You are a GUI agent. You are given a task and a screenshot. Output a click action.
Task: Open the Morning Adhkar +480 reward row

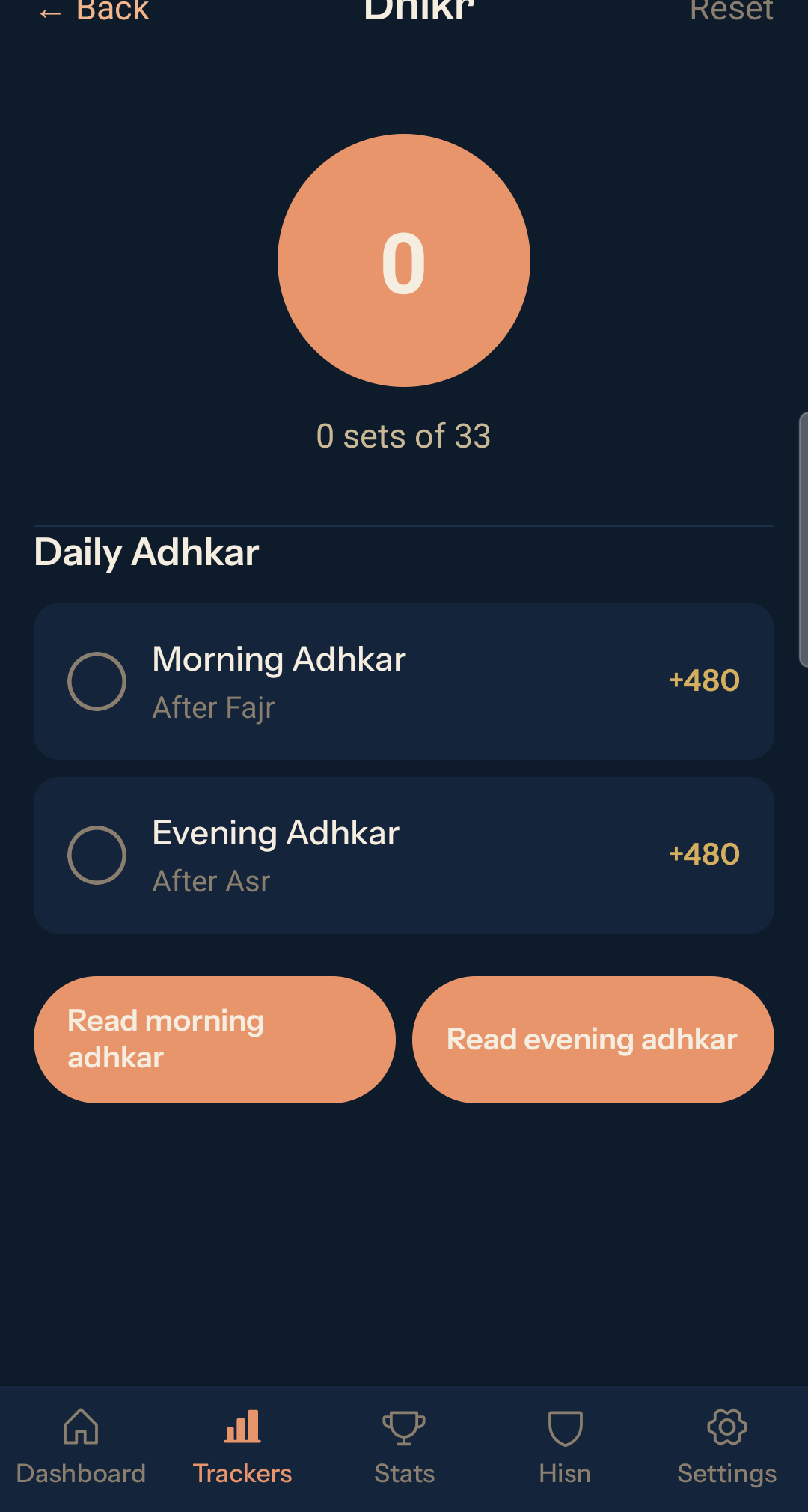[703, 681]
